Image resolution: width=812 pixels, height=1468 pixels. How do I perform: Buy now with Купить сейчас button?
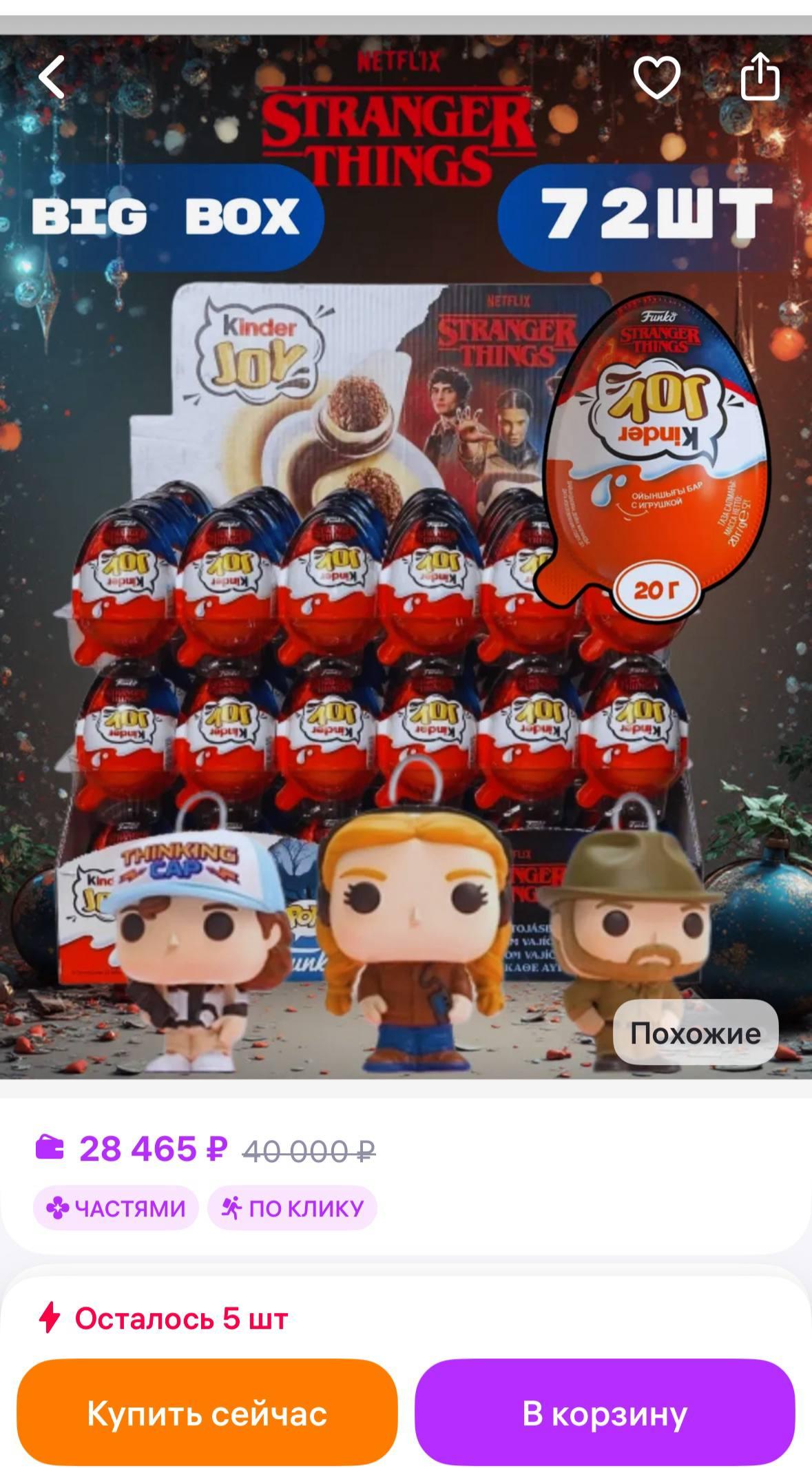tap(207, 1413)
